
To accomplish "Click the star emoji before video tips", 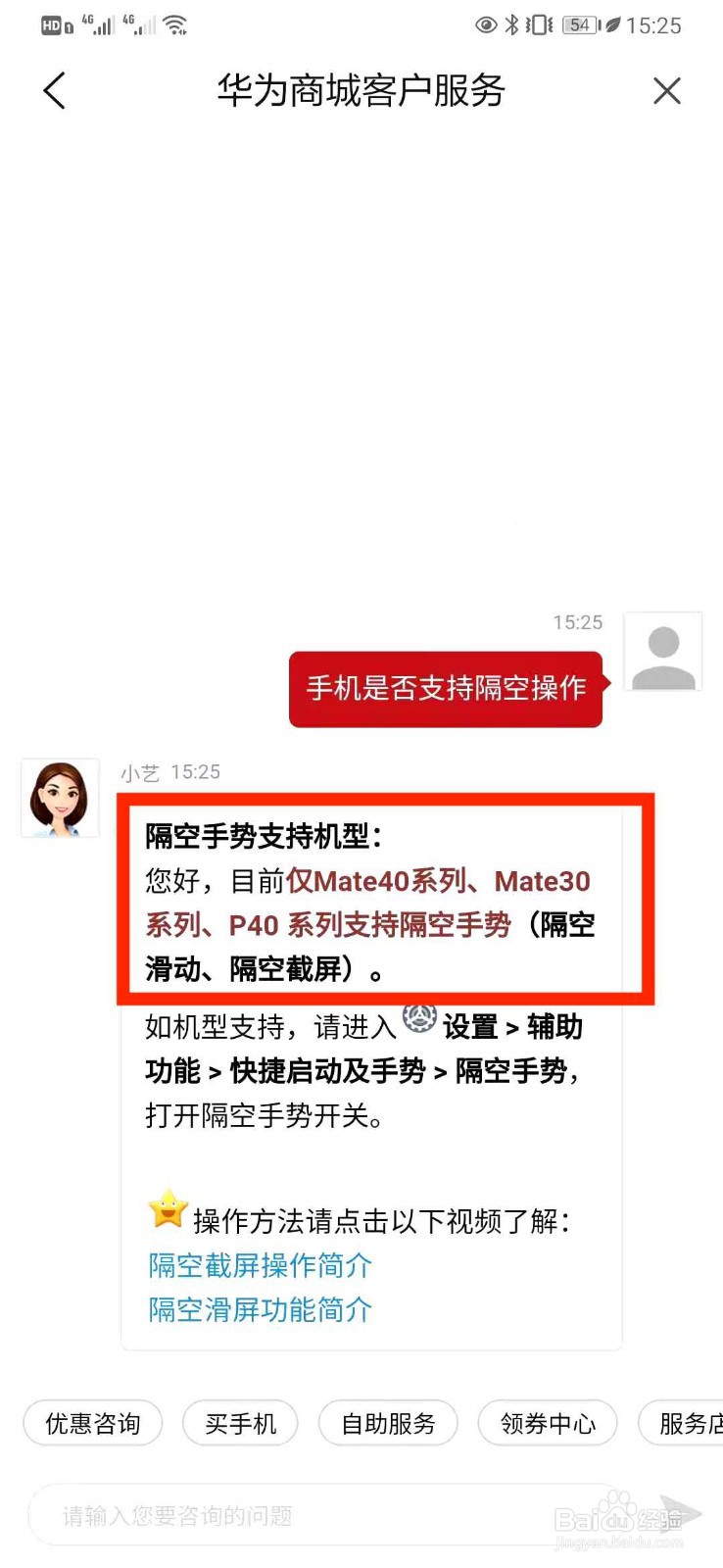I will [x=167, y=1213].
